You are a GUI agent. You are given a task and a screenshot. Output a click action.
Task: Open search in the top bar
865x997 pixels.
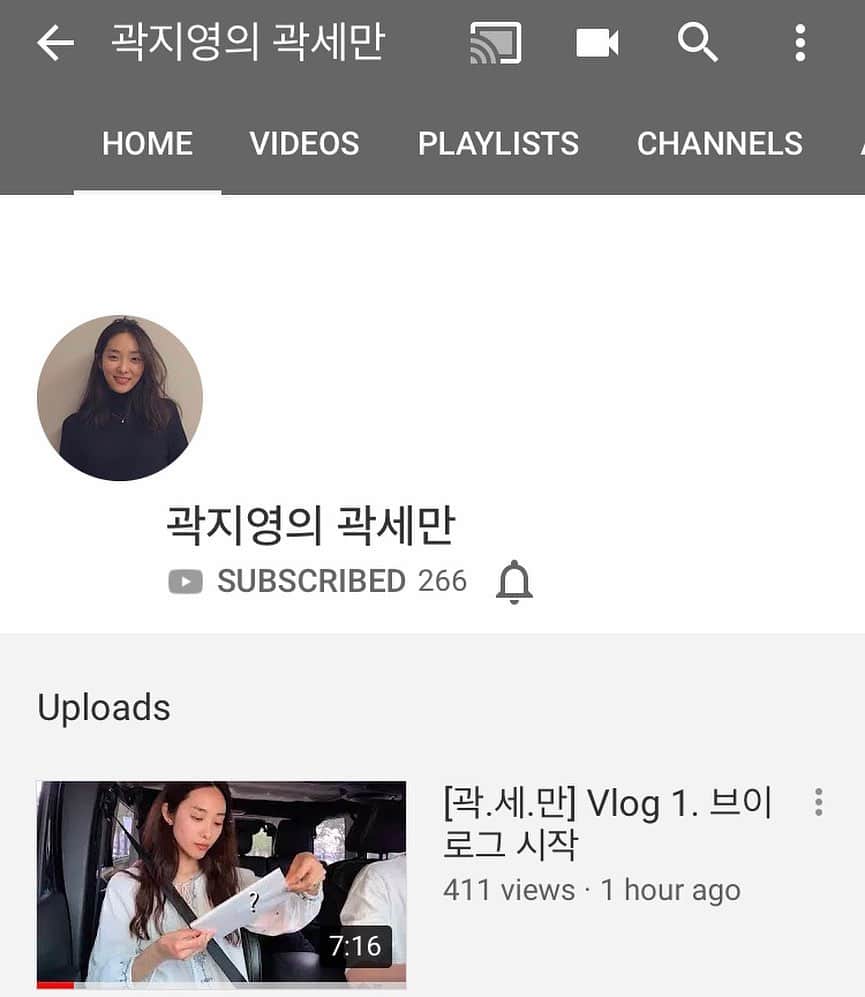(x=698, y=43)
